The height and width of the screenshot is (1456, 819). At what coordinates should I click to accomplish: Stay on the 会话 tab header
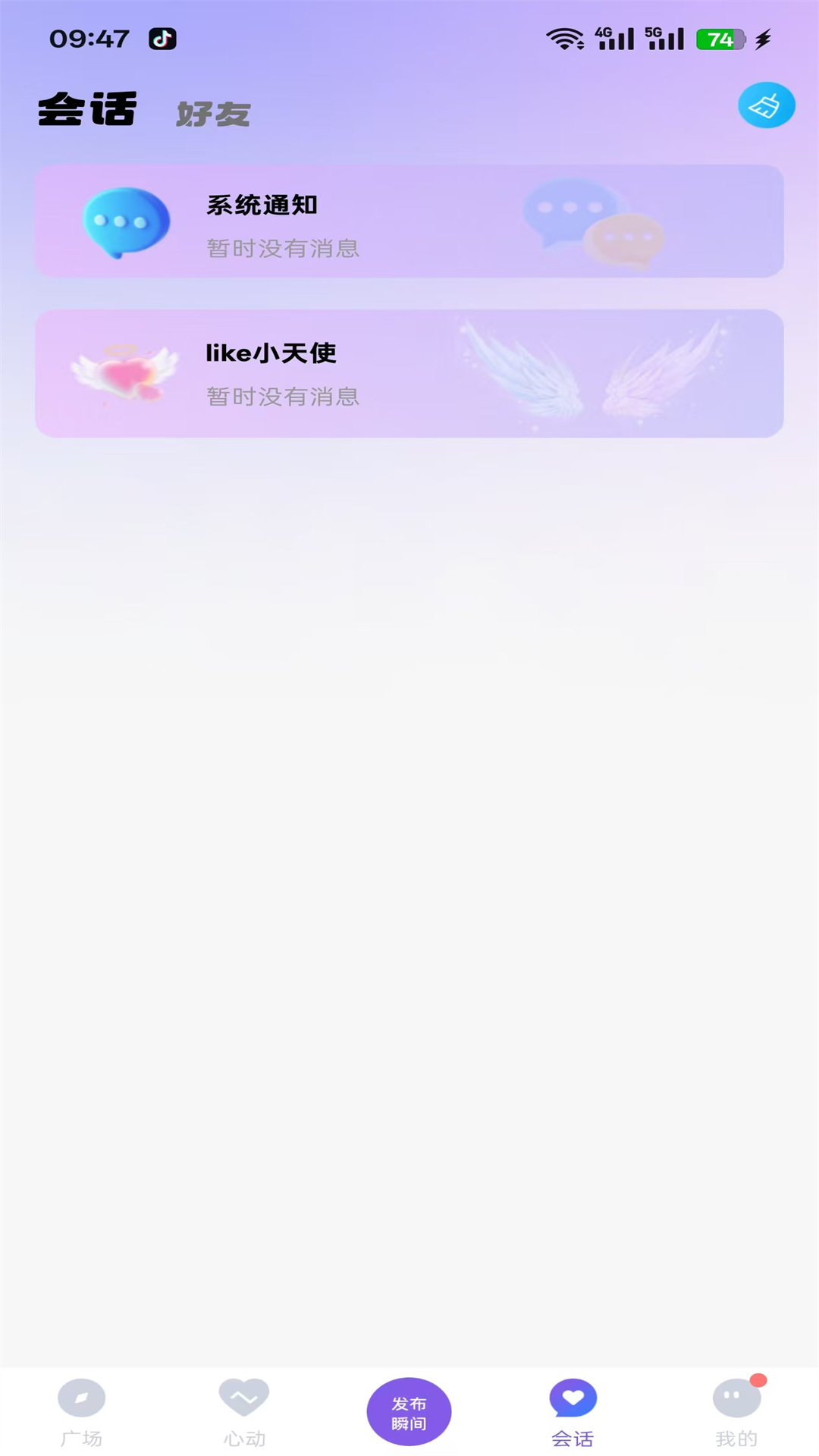87,110
